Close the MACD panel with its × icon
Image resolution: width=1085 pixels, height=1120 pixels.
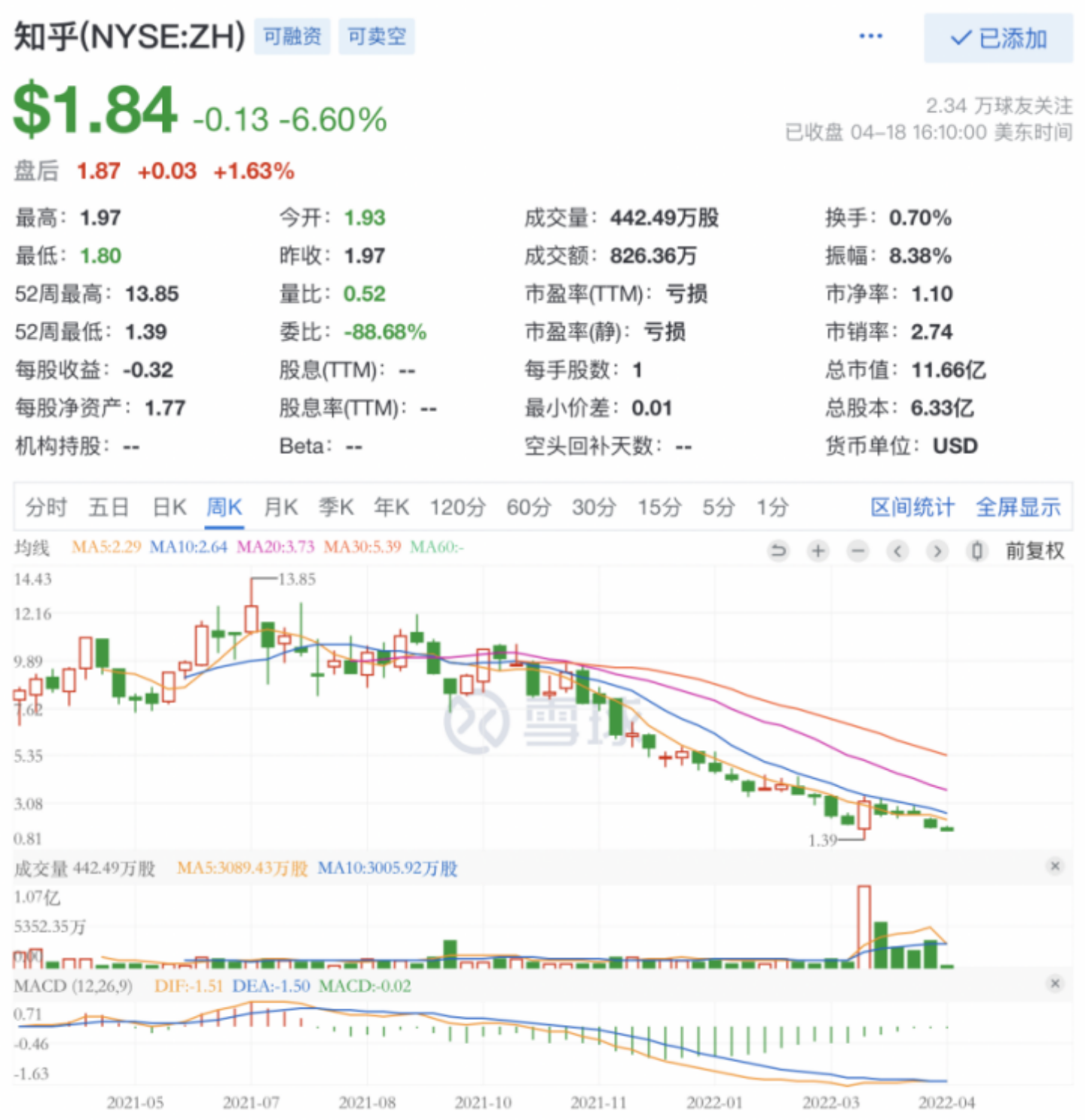click(x=1055, y=983)
